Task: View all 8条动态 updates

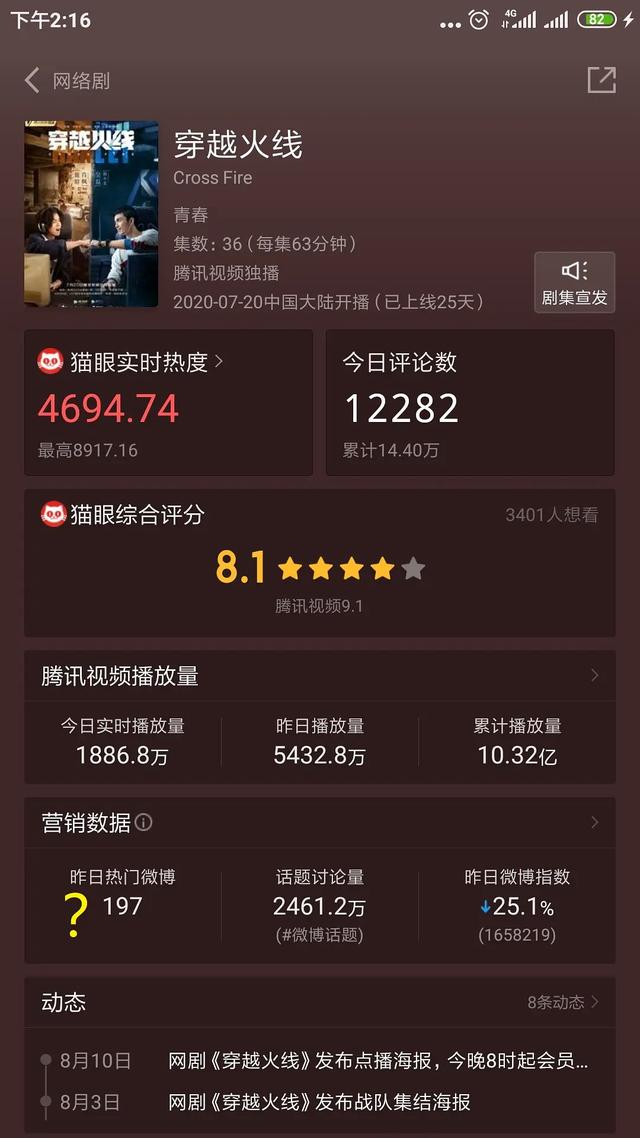Action: [563, 1002]
